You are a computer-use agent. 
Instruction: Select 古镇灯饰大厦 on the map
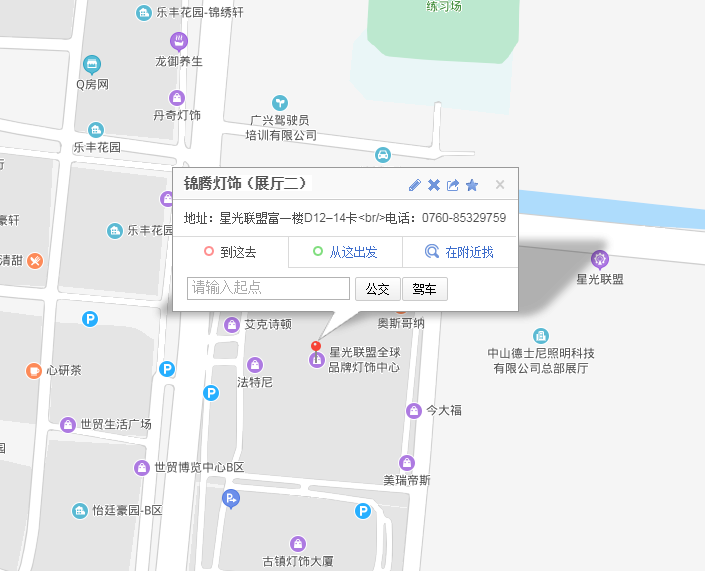pos(297,543)
